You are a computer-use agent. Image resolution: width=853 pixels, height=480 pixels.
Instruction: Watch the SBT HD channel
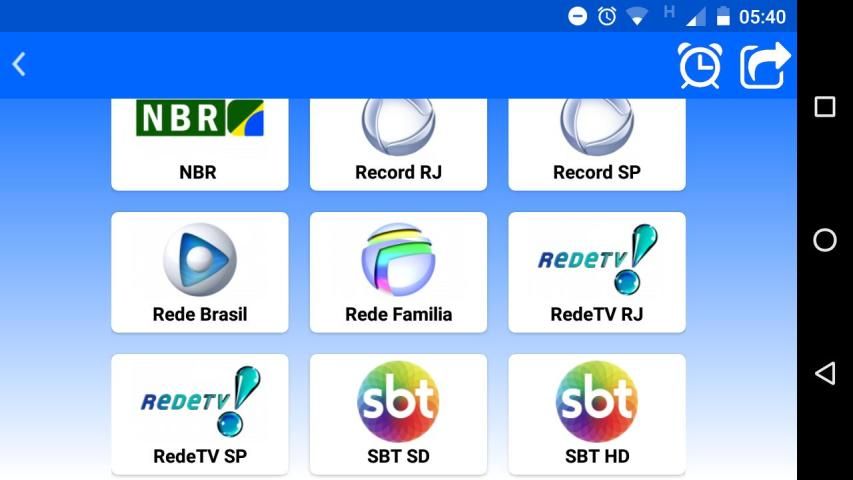[x=597, y=414]
